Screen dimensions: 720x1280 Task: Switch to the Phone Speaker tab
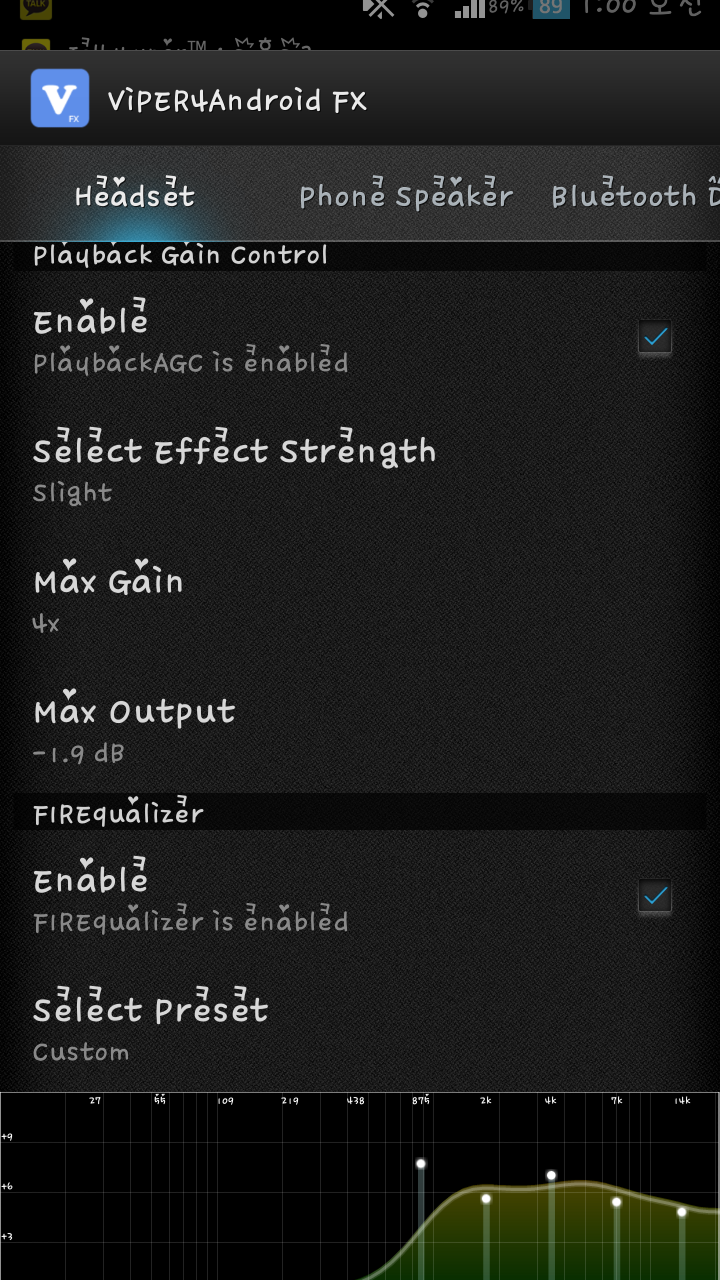pos(405,196)
